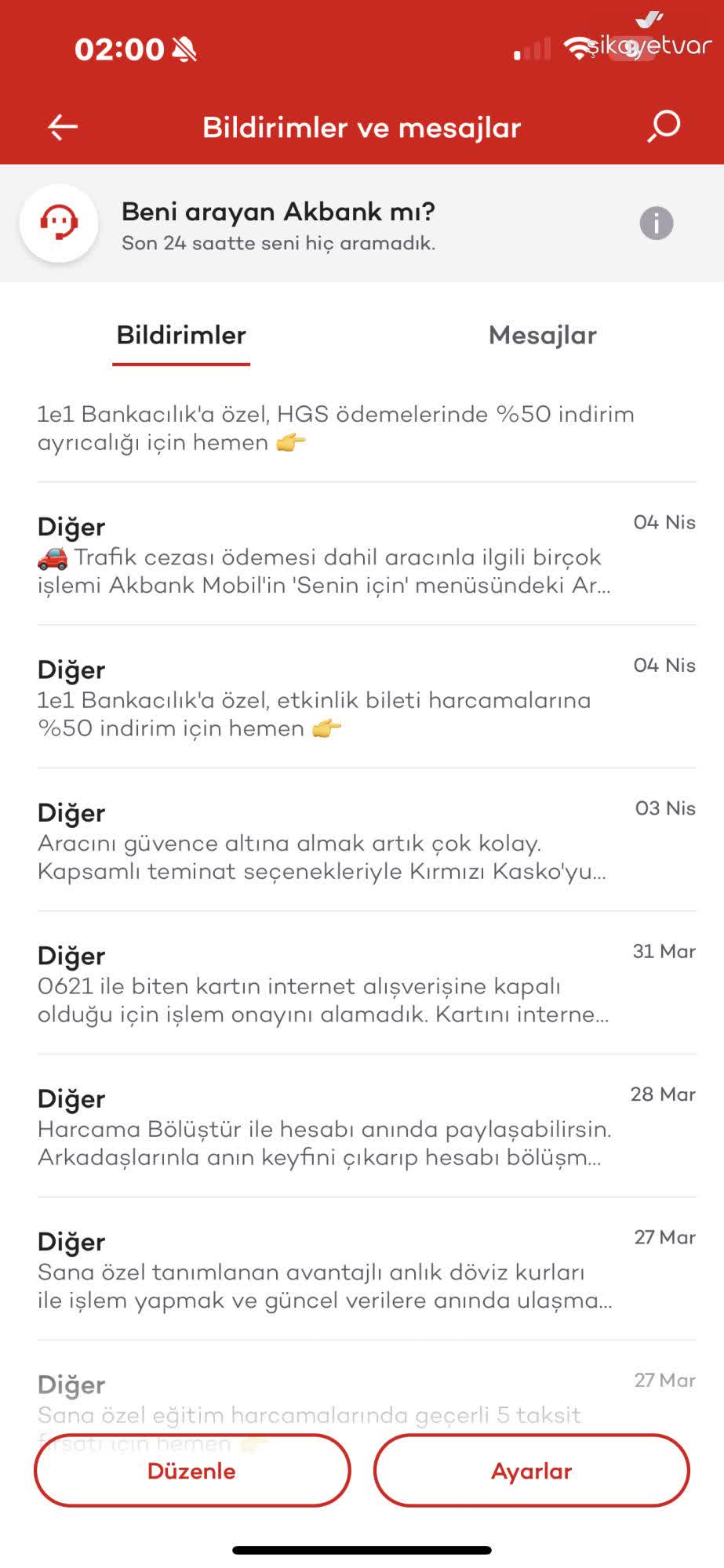Open notification settings with Ayarlar
Image resolution: width=724 pixels, height=1568 pixels.
pos(531,1472)
